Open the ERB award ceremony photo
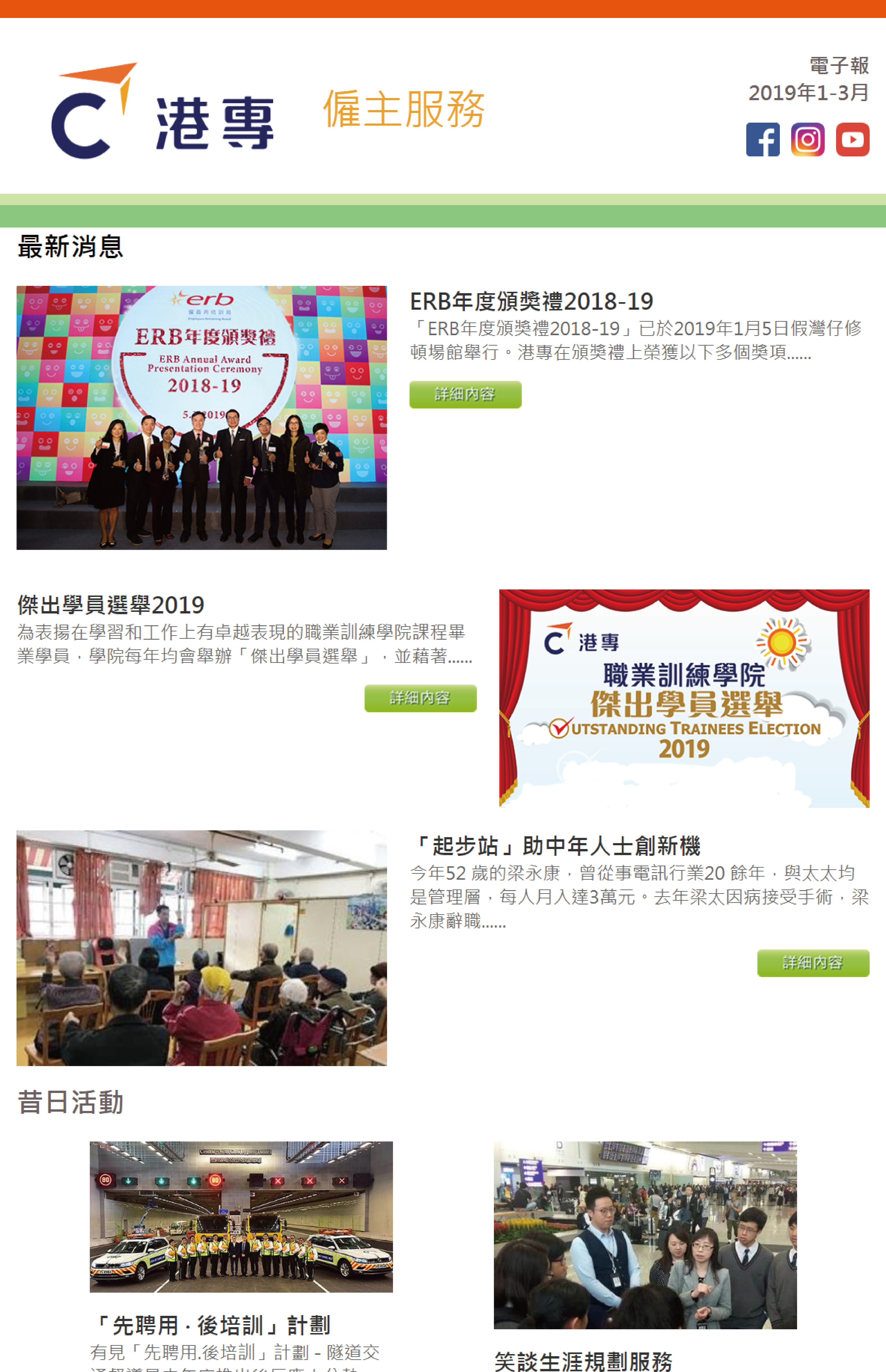The width and height of the screenshot is (886, 1372). 201,417
